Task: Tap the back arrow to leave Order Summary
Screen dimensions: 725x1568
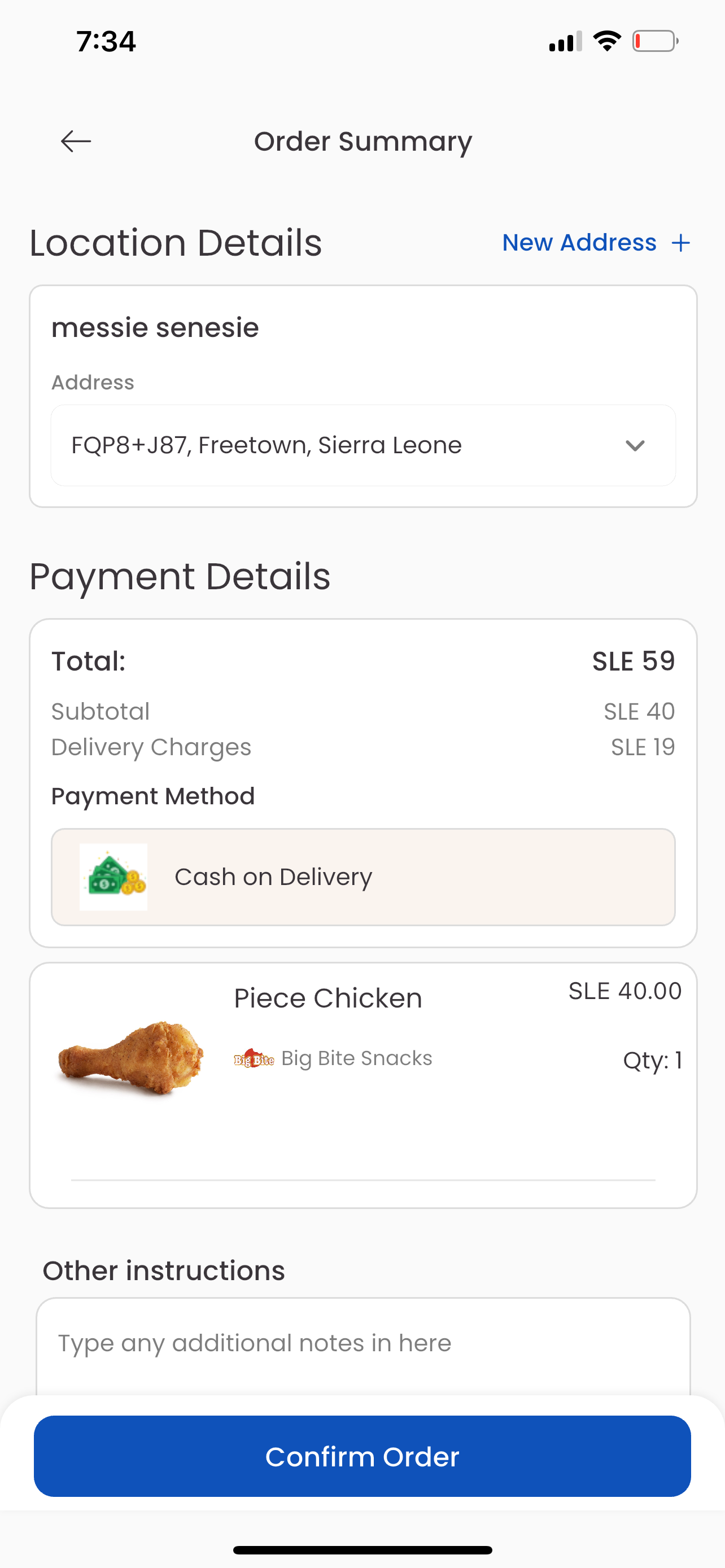Action: pyautogui.click(x=76, y=141)
